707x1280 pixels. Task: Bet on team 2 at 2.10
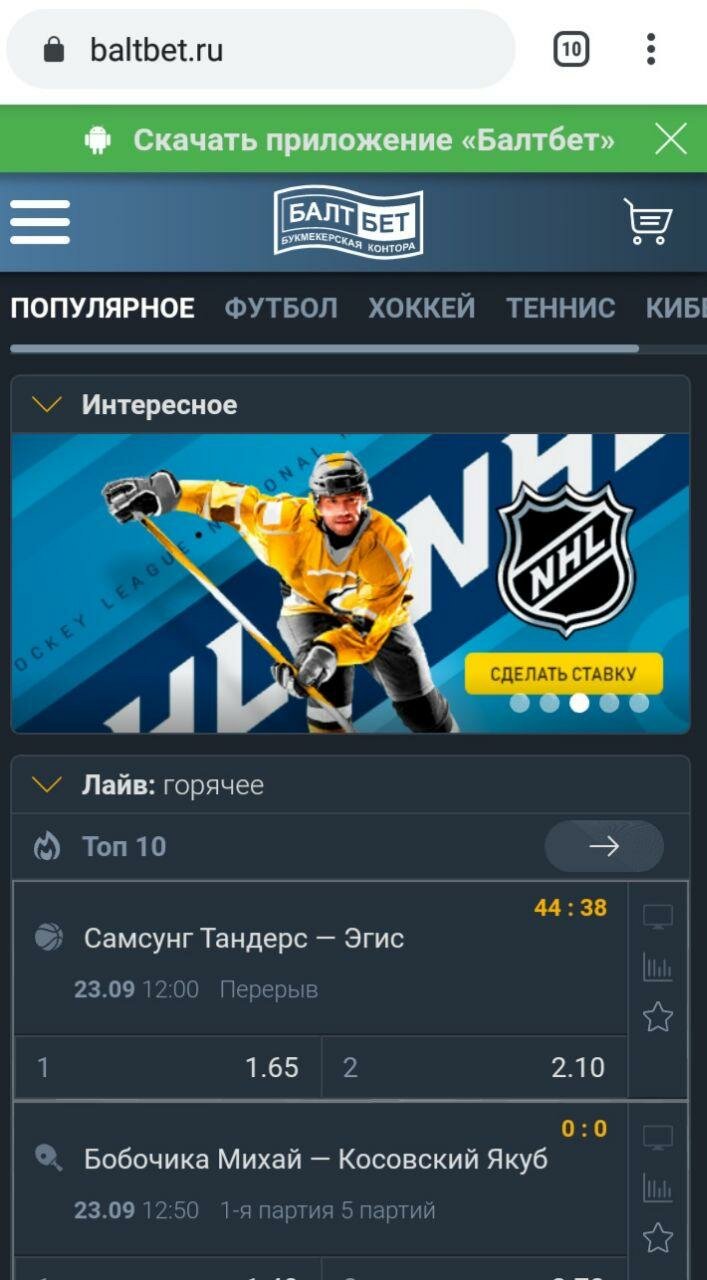pyautogui.click(x=474, y=1067)
